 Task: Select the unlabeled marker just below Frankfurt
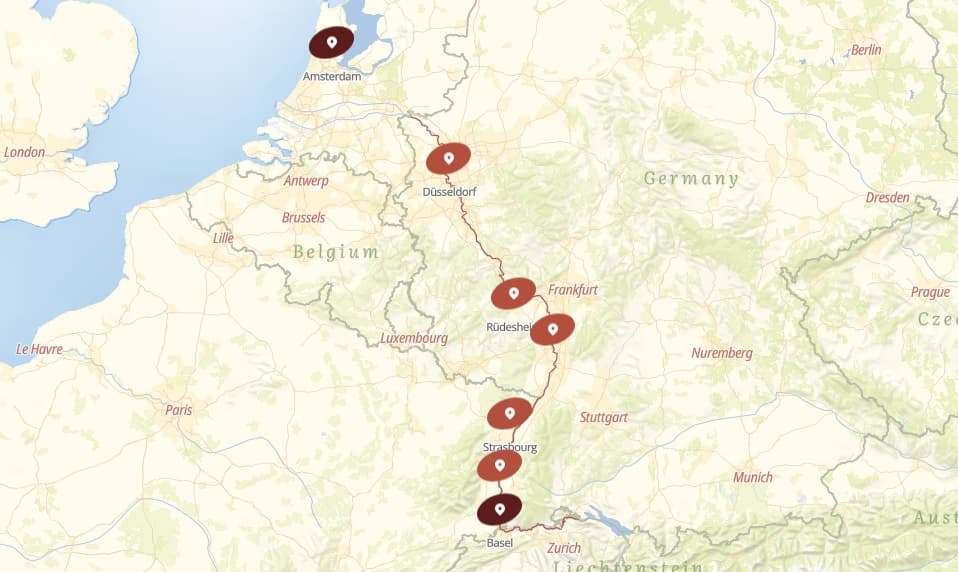tap(552, 329)
